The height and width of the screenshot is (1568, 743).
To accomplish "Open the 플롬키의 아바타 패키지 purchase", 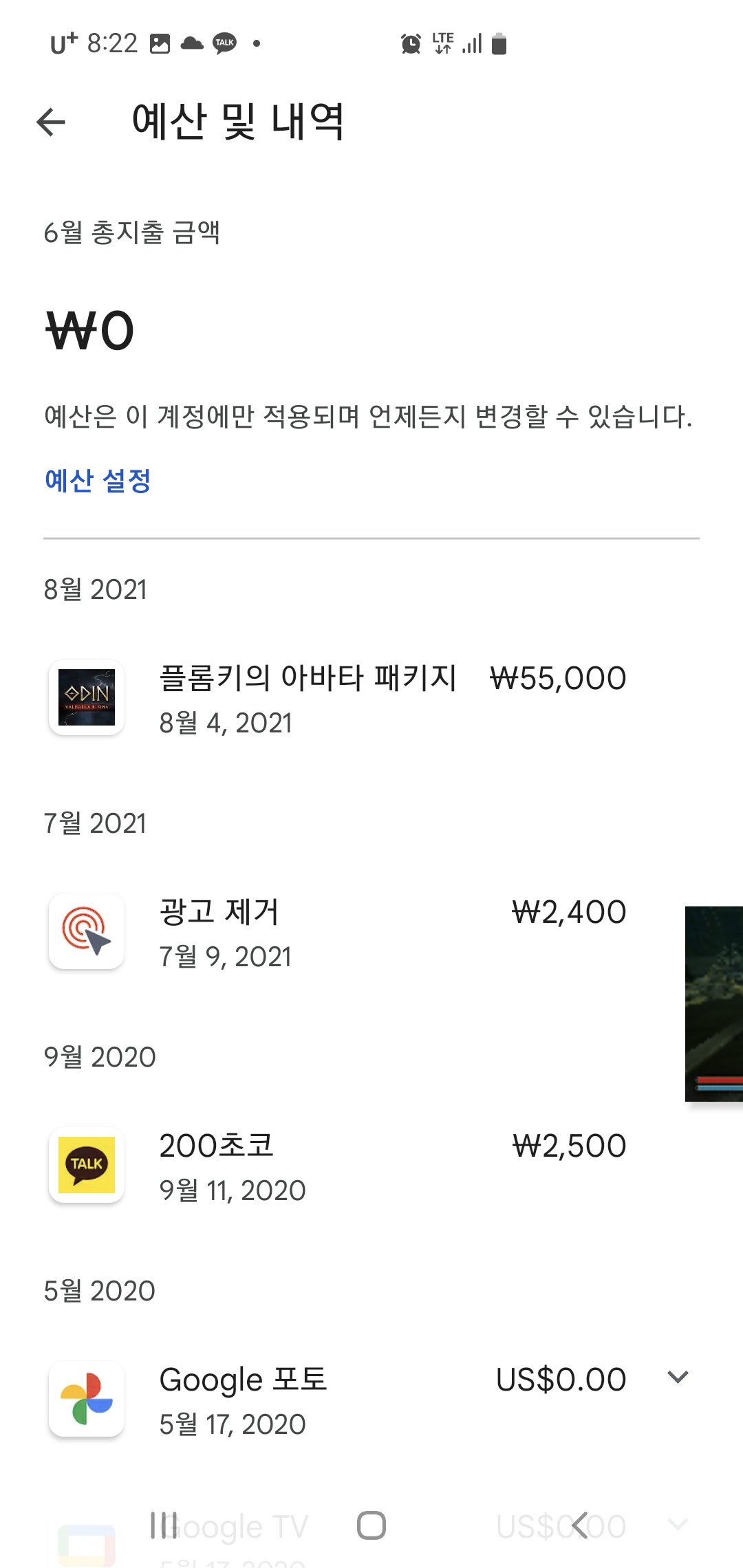I will (x=337, y=698).
